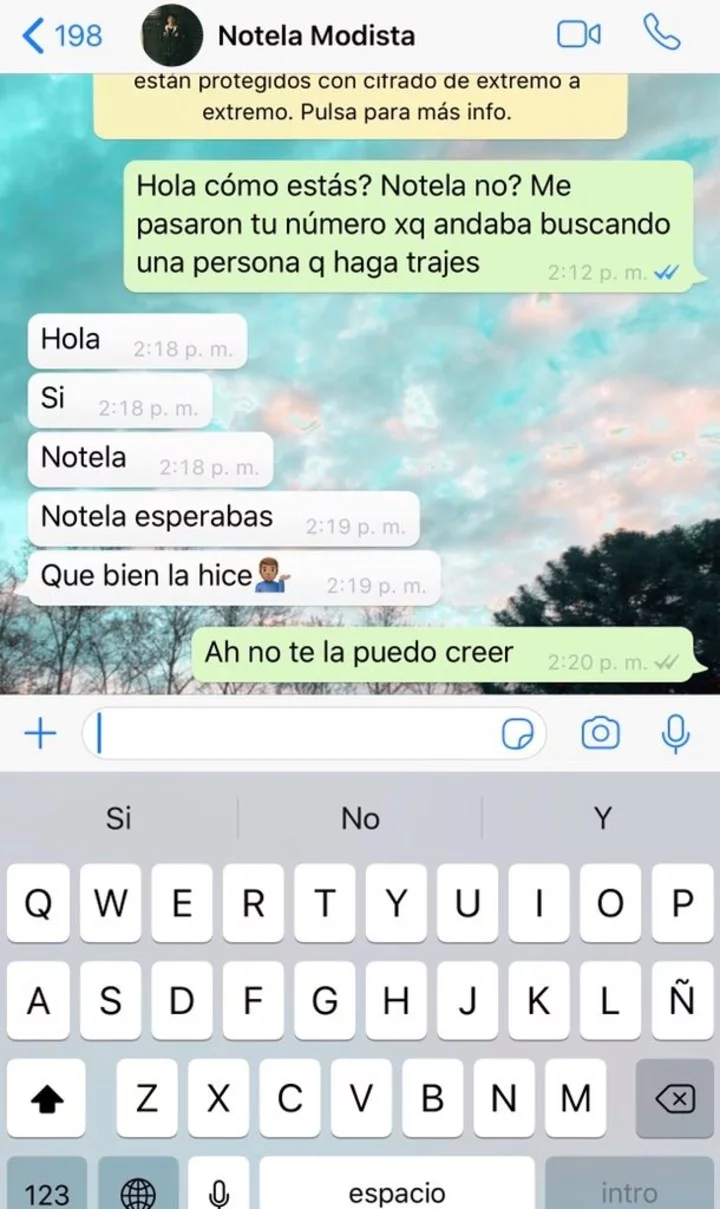The height and width of the screenshot is (1209, 720).
Task: Tap the voice message microphone
Action: tap(677, 735)
